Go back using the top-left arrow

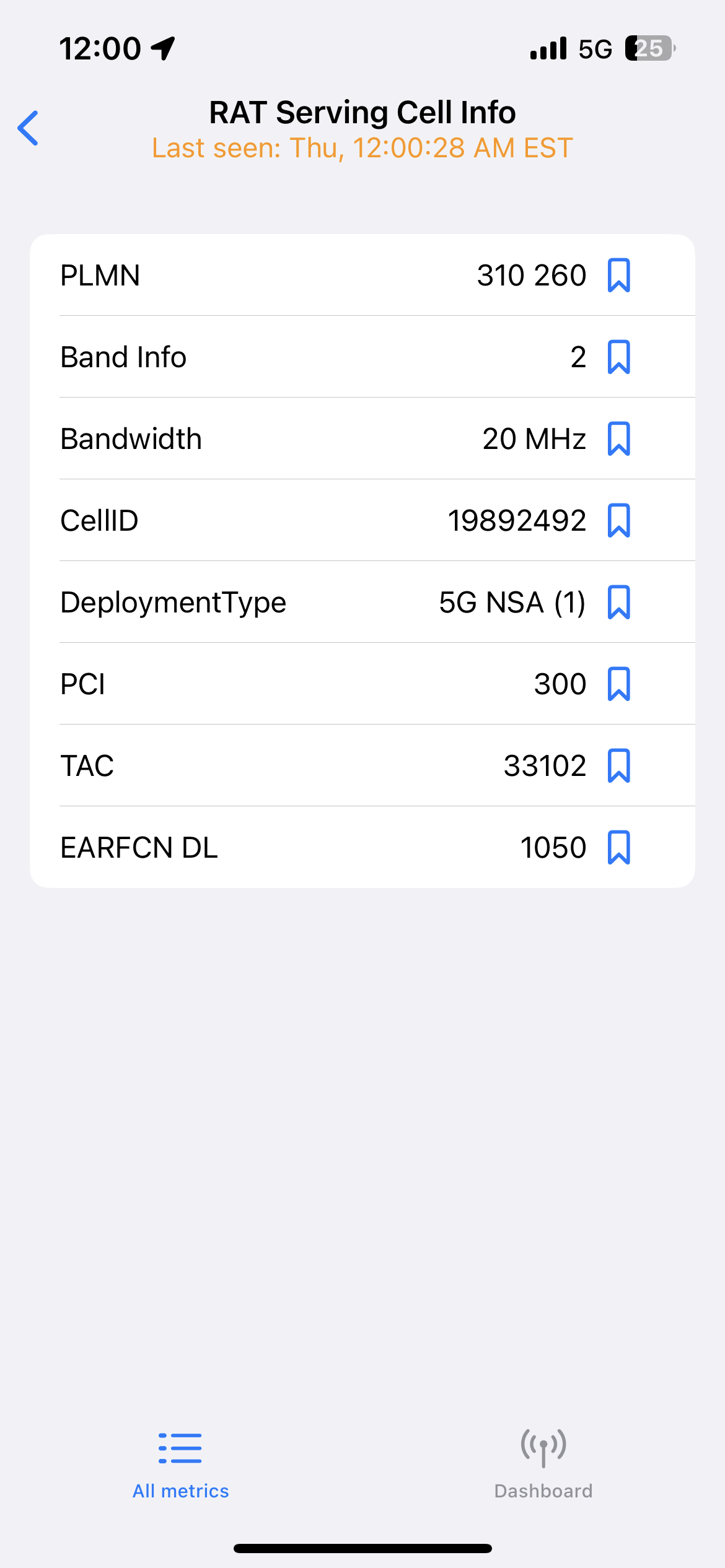[x=29, y=128]
